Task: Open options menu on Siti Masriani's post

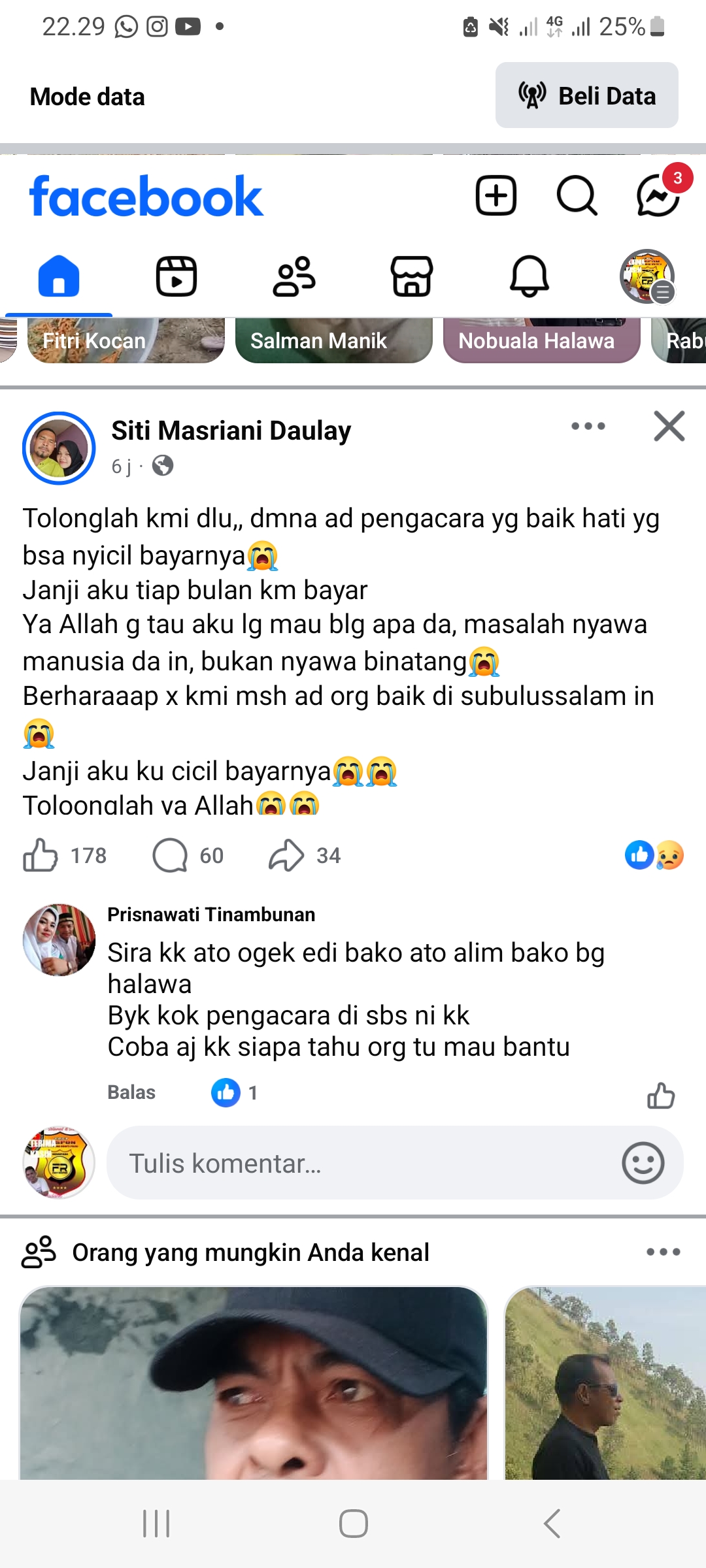Action: coord(588,427)
